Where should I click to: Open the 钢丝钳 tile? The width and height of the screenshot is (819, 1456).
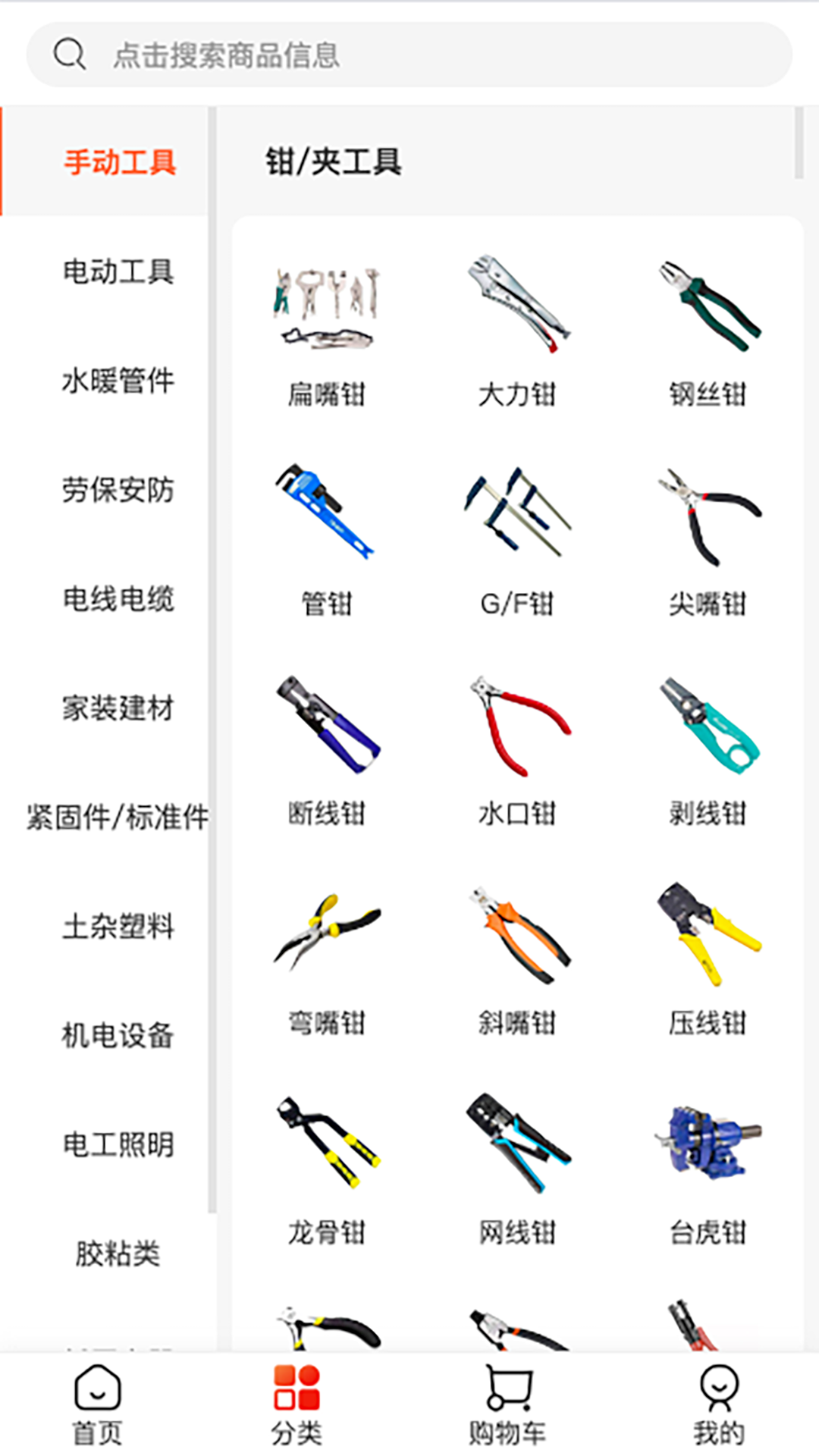click(708, 334)
